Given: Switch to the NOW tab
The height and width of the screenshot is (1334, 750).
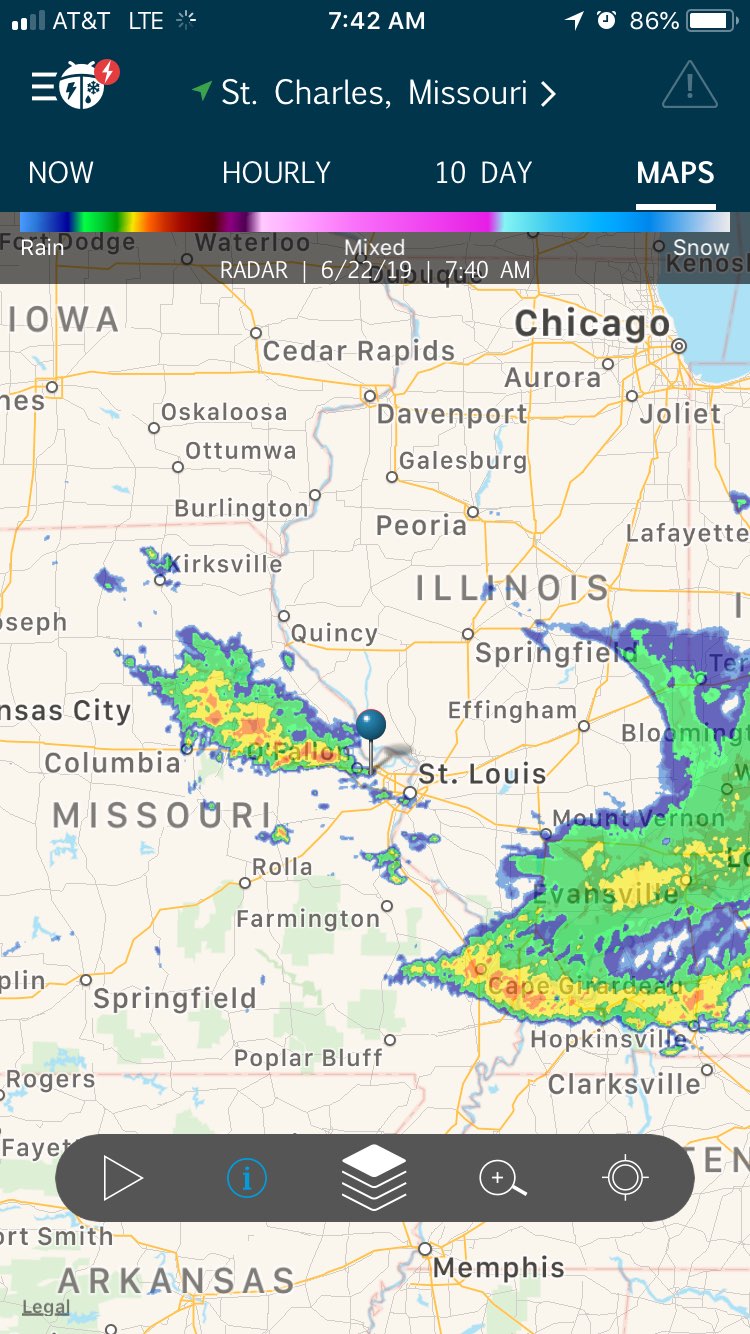Looking at the screenshot, I should pyautogui.click(x=61, y=173).
